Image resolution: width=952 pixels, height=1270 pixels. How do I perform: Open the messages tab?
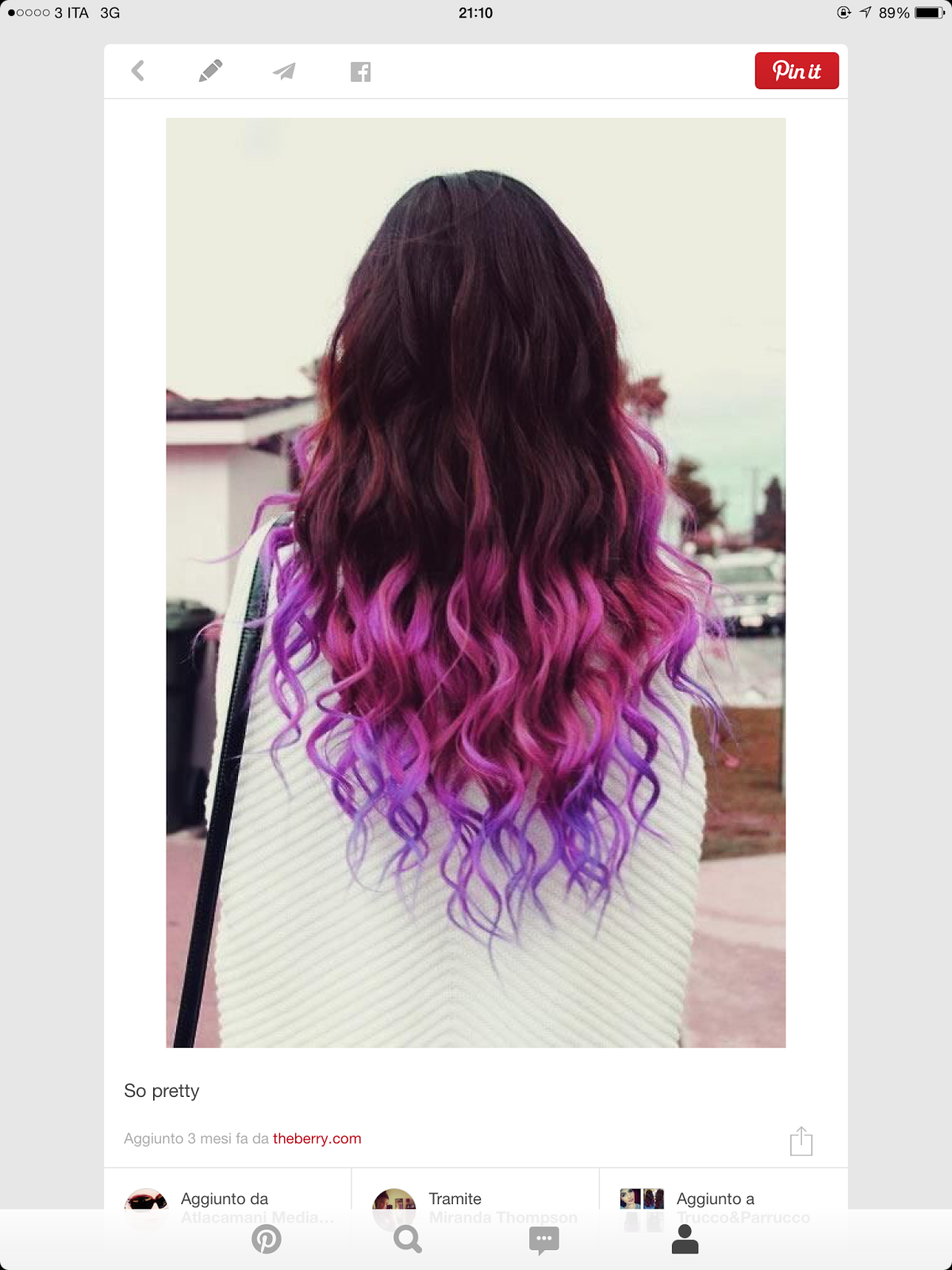tap(543, 1239)
